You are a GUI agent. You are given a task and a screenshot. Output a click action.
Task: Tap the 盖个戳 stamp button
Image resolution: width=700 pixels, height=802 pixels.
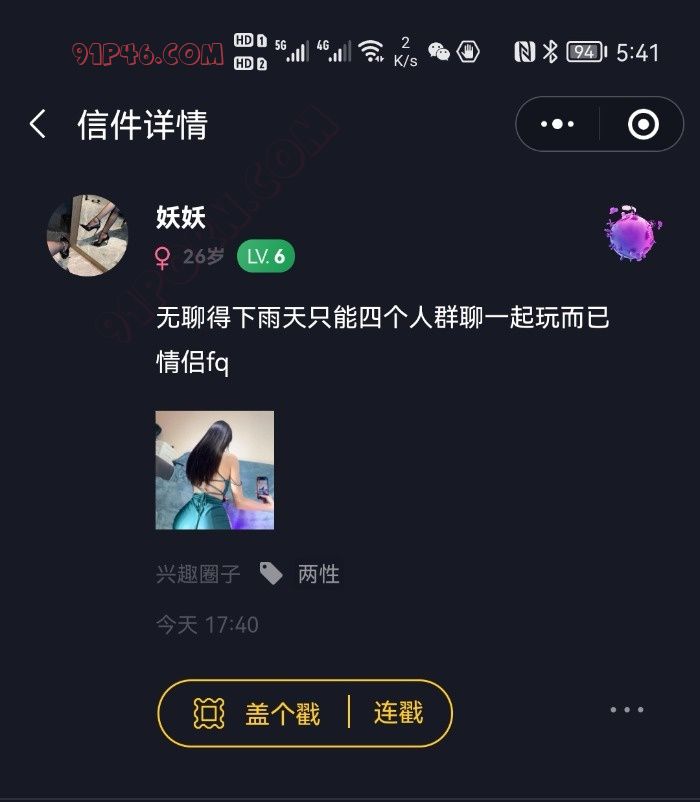click(257, 713)
